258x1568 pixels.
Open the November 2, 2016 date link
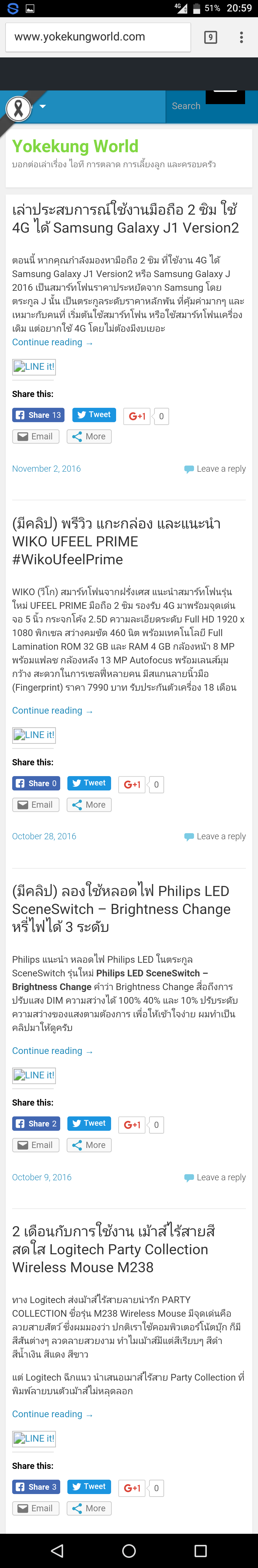click(x=46, y=469)
